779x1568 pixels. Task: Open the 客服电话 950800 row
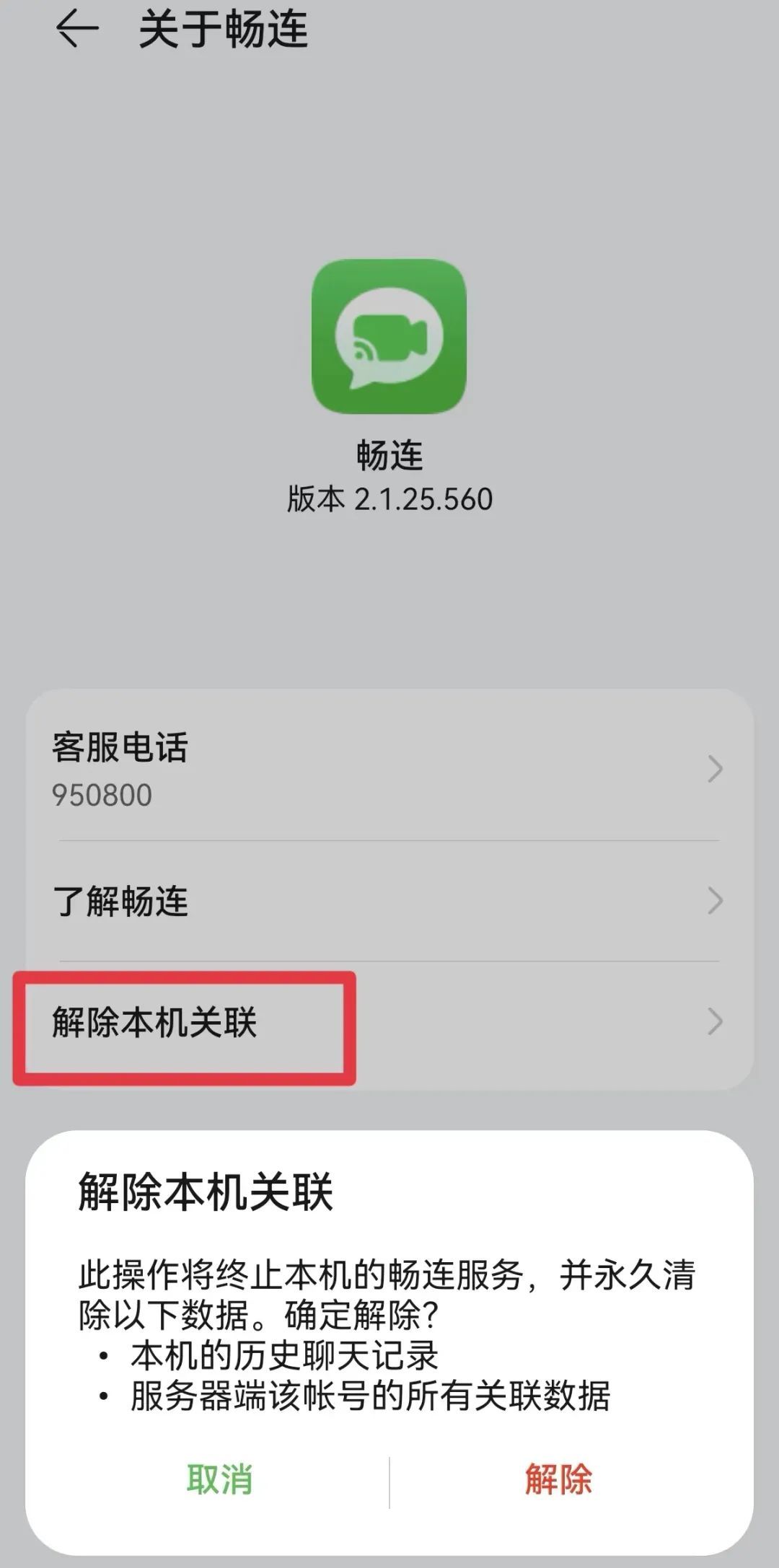389,769
